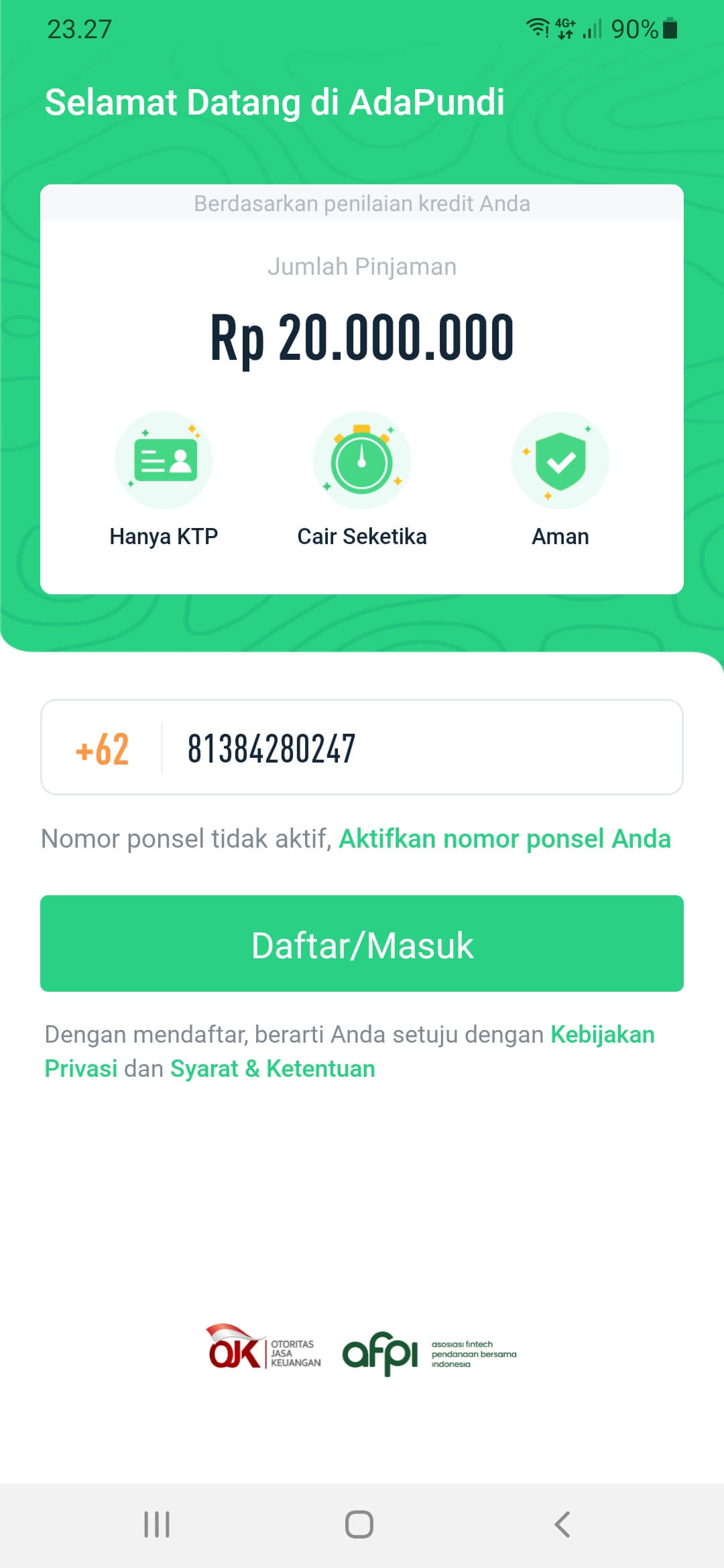This screenshot has width=724, height=1568.
Task: Tap the Daftar/Masuk button
Action: tap(362, 944)
